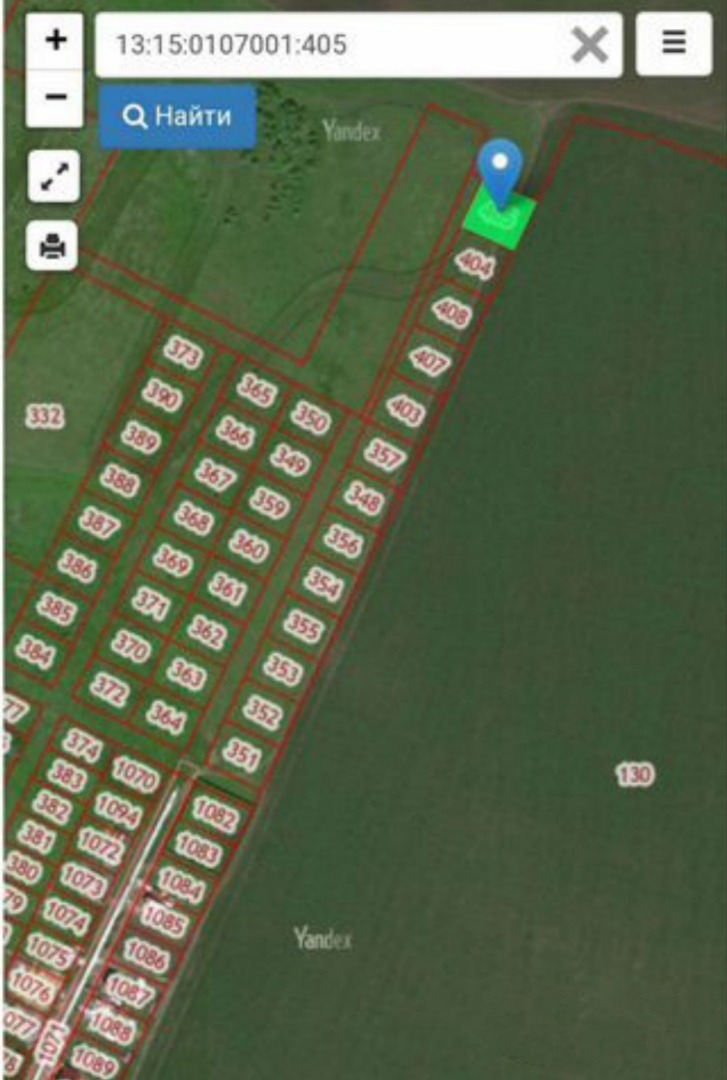Zoom out of the map
This screenshot has height=1080, width=727.
(x=56, y=97)
